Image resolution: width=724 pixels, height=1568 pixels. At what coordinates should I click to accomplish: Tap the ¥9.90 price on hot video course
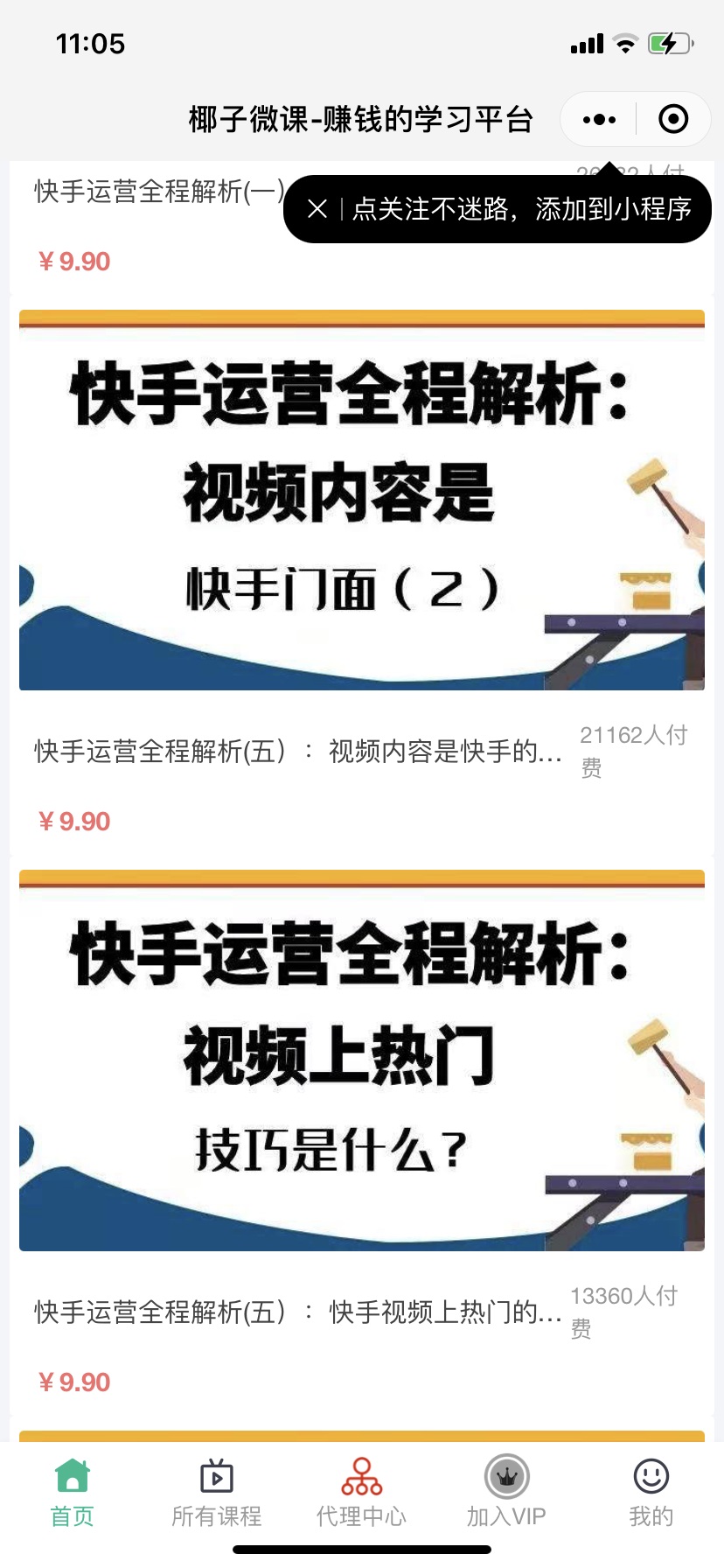[x=73, y=1381]
